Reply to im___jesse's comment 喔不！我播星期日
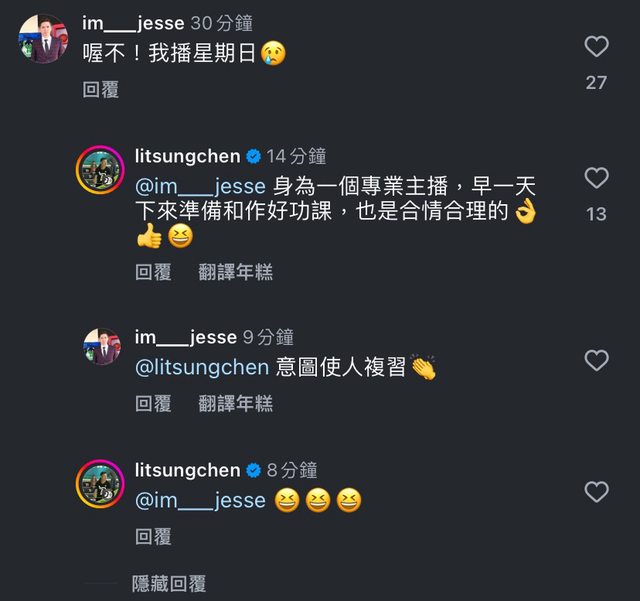This screenshot has width=640, height=601. pos(101,90)
